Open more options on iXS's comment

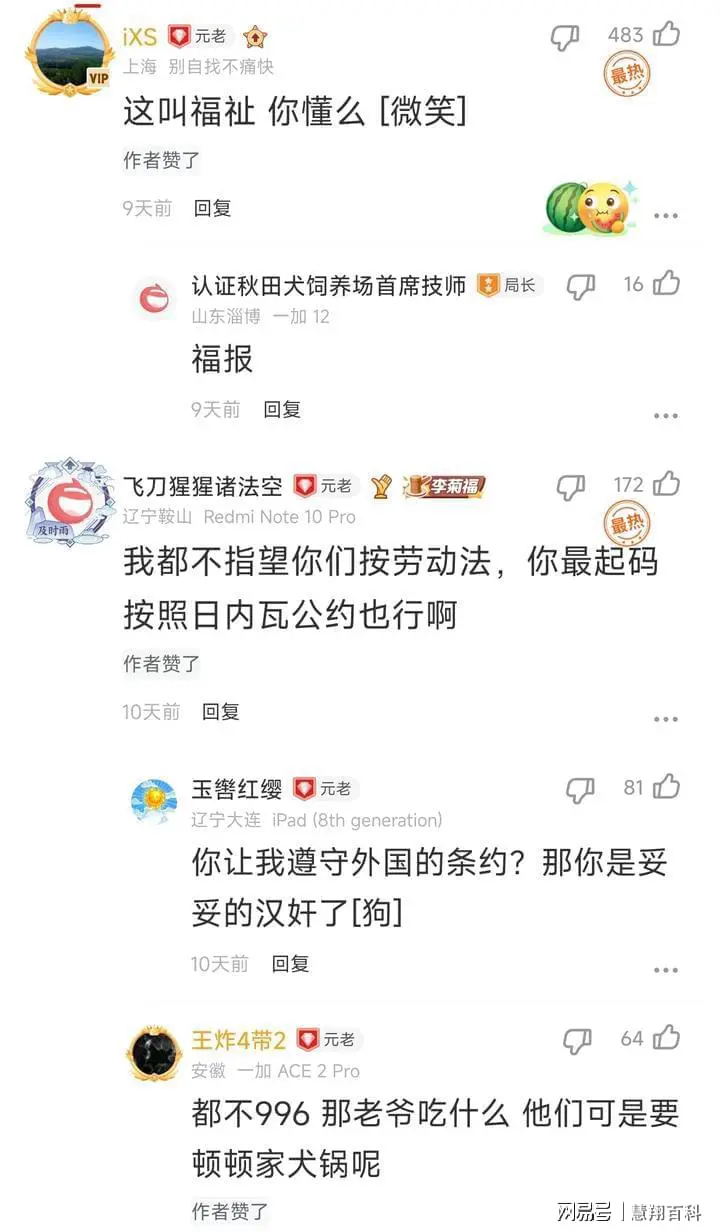(x=666, y=215)
